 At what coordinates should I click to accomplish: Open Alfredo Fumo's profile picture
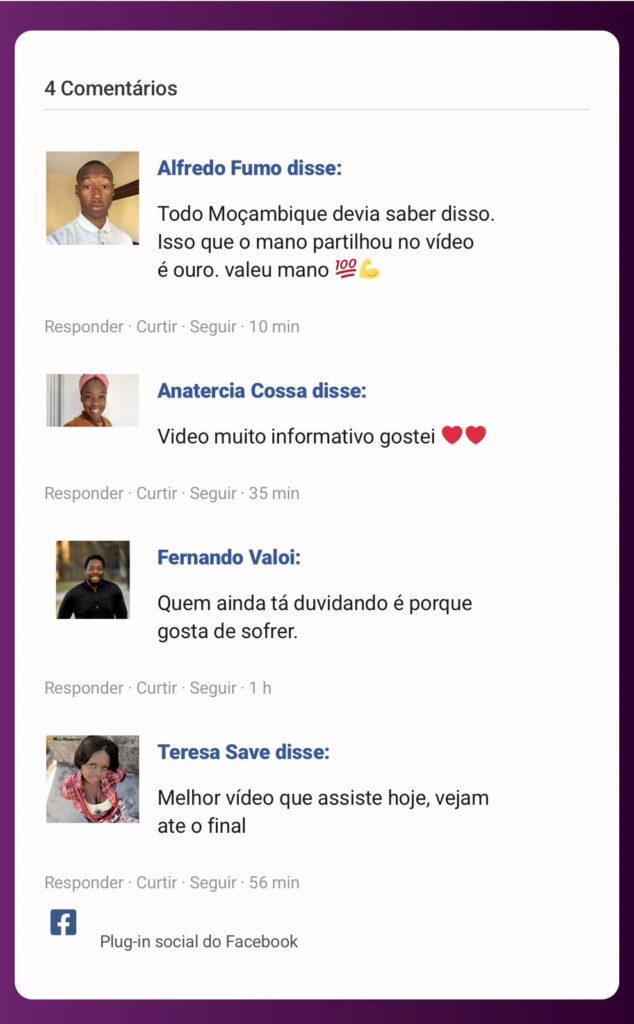click(x=92, y=198)
